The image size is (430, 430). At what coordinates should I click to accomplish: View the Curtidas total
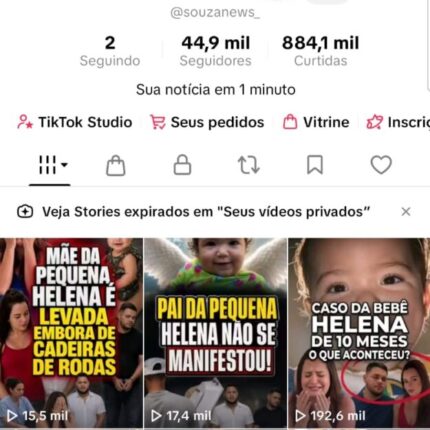[321, 52]
